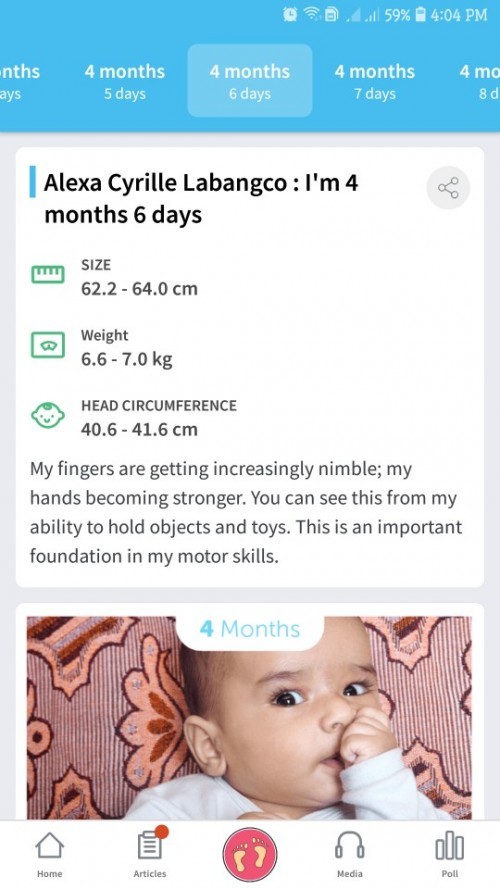The width and height of the screenshot is (500, 889).
Task: Share Alexa's 4 months 6 days card
Action: [448, 188]
